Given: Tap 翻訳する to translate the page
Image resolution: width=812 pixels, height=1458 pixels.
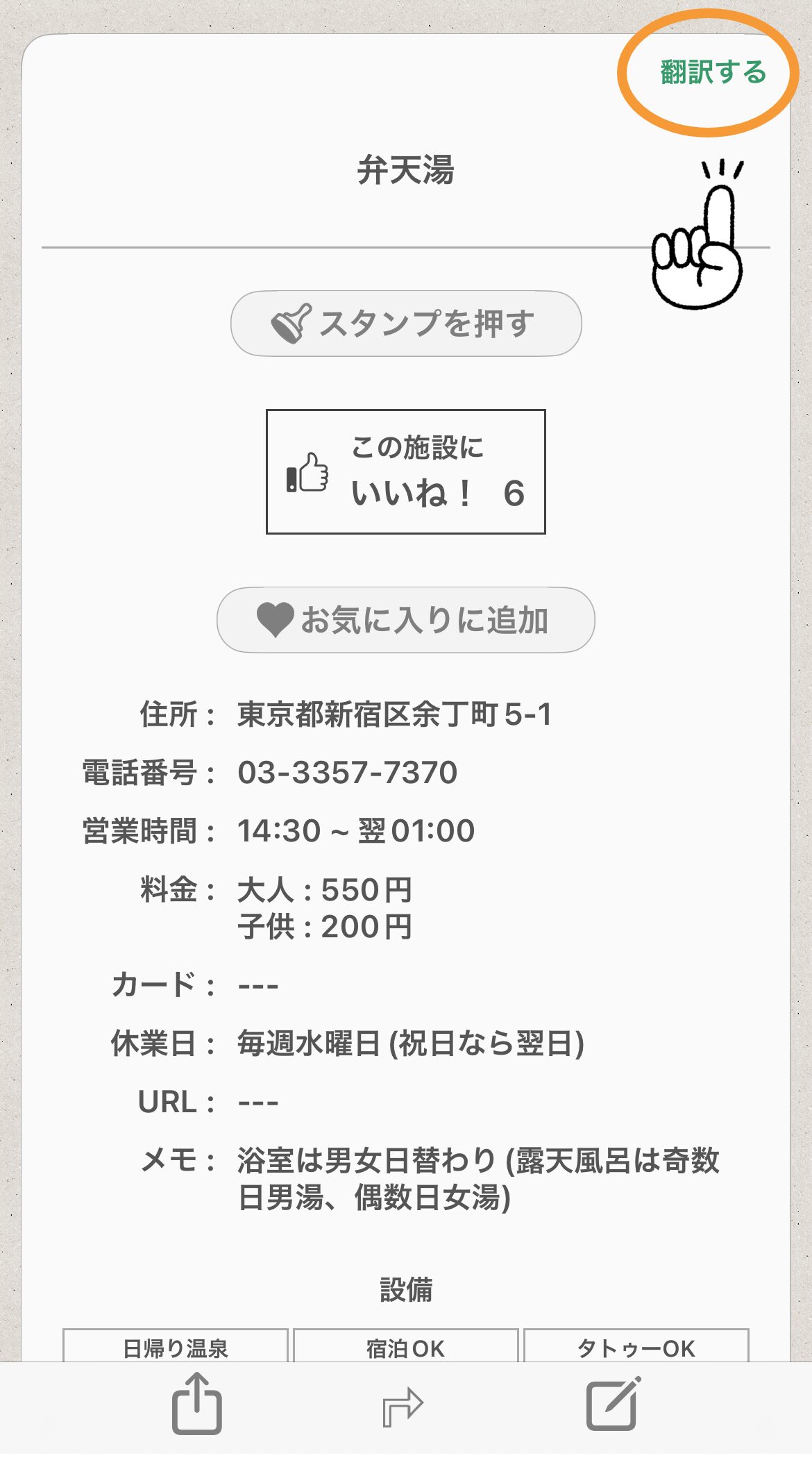Looking at the screenshot, I should 713,72.
